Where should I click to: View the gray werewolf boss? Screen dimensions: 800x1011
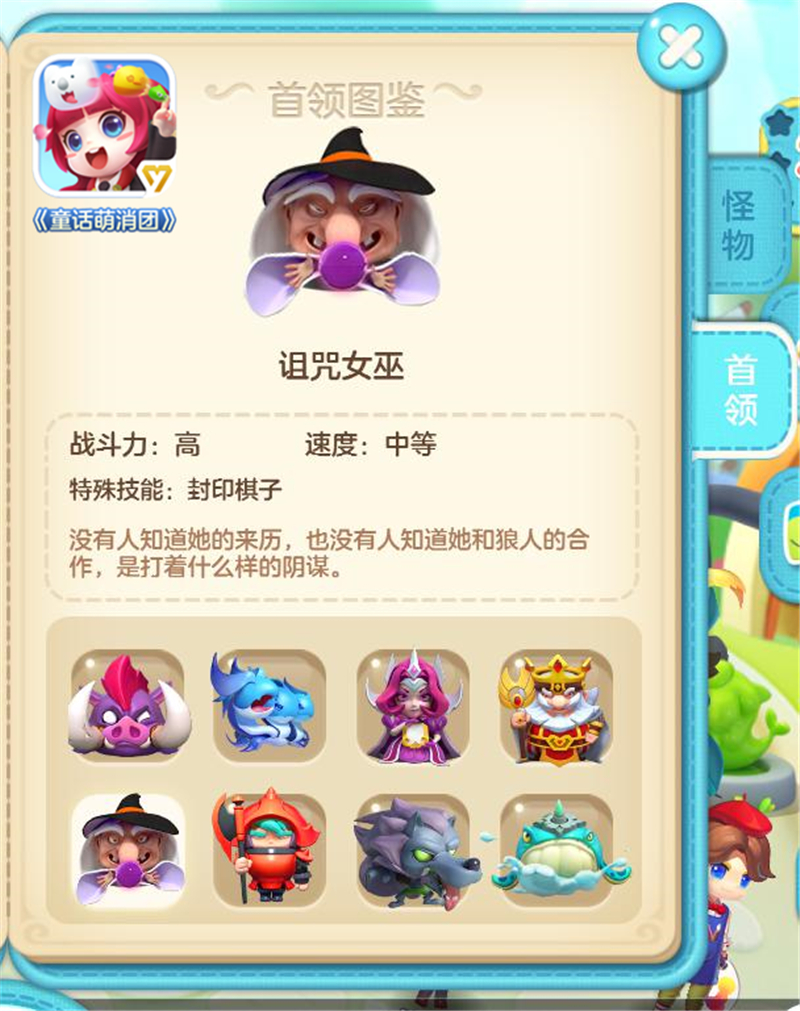[413, 850]
